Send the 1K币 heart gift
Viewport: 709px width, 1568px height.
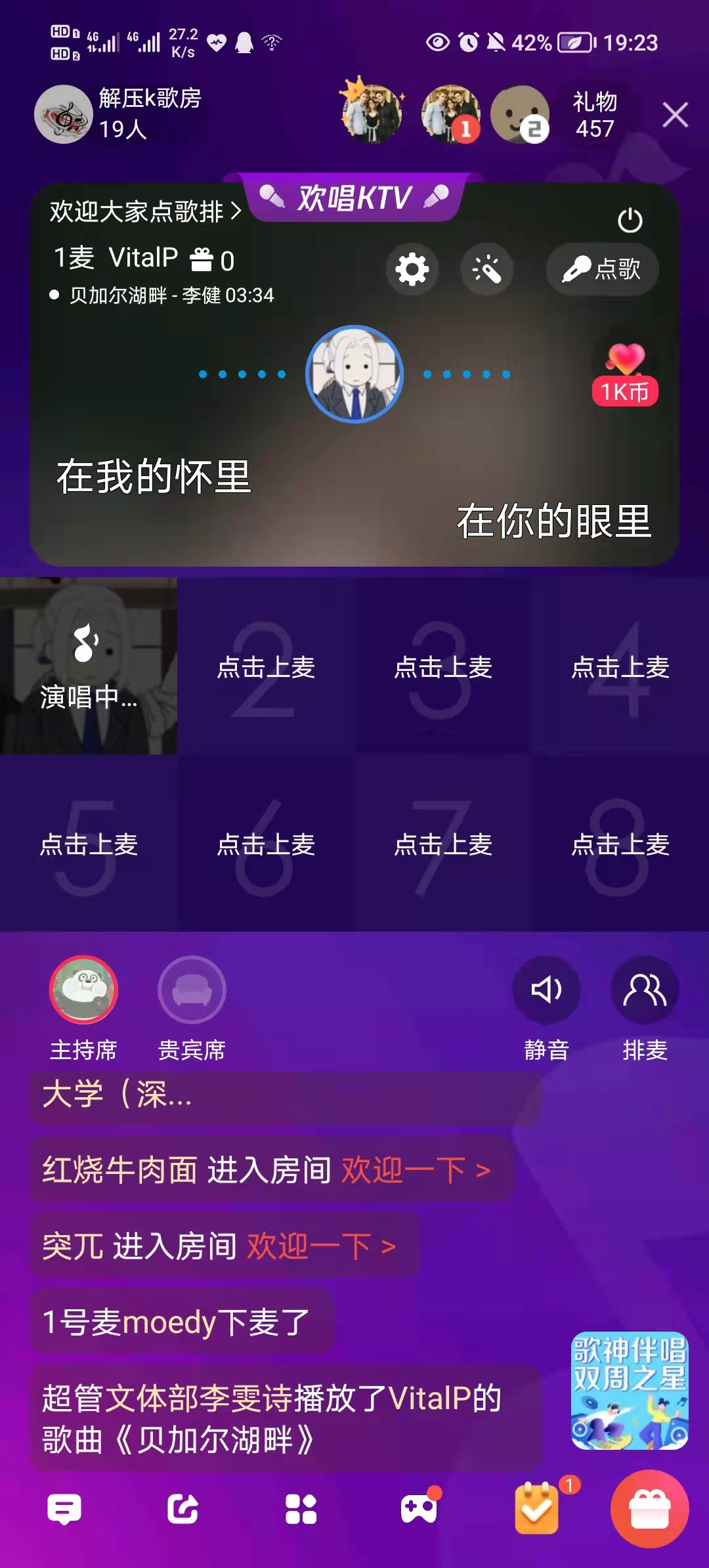tap(625, 376)
